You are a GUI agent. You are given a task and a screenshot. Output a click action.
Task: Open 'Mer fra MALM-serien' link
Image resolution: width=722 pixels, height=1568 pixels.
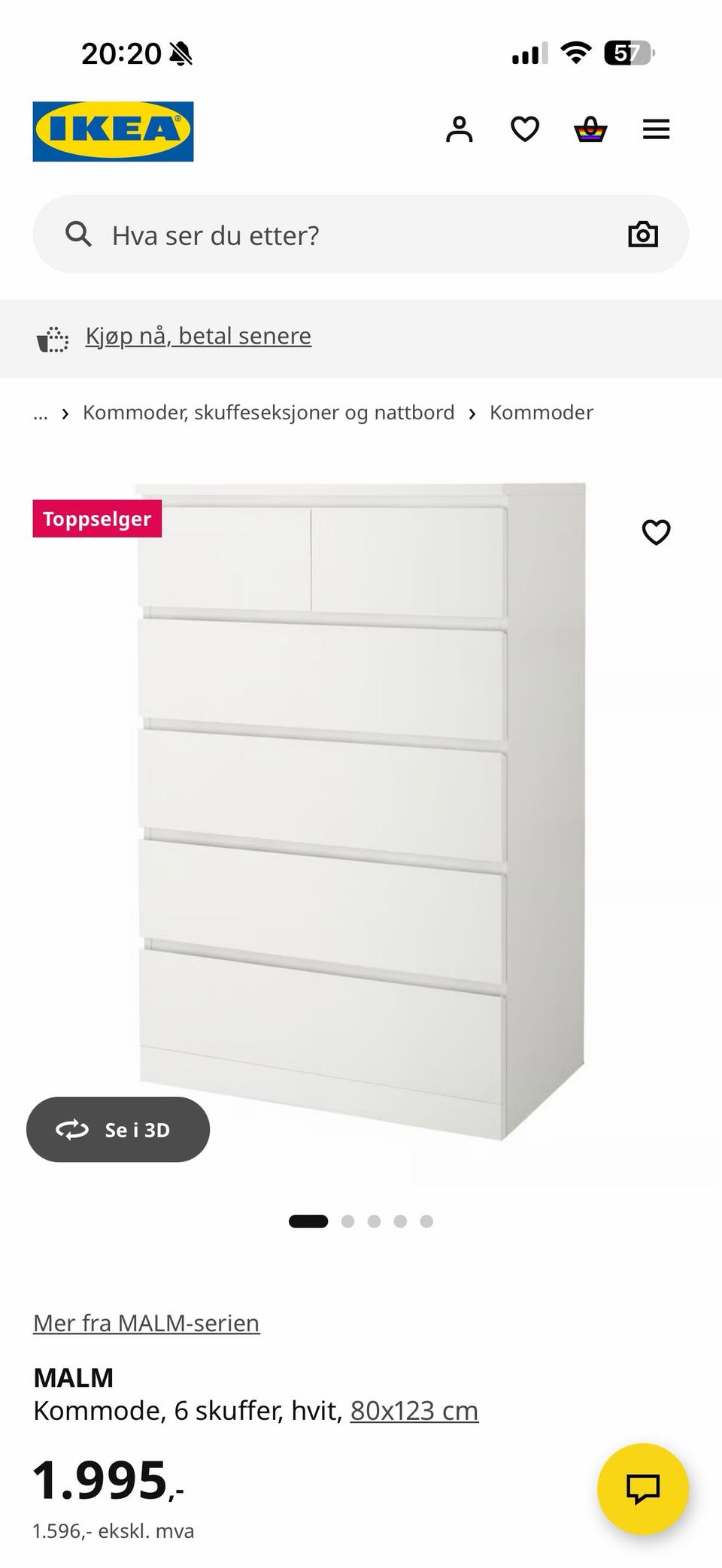coord(147,1322)
